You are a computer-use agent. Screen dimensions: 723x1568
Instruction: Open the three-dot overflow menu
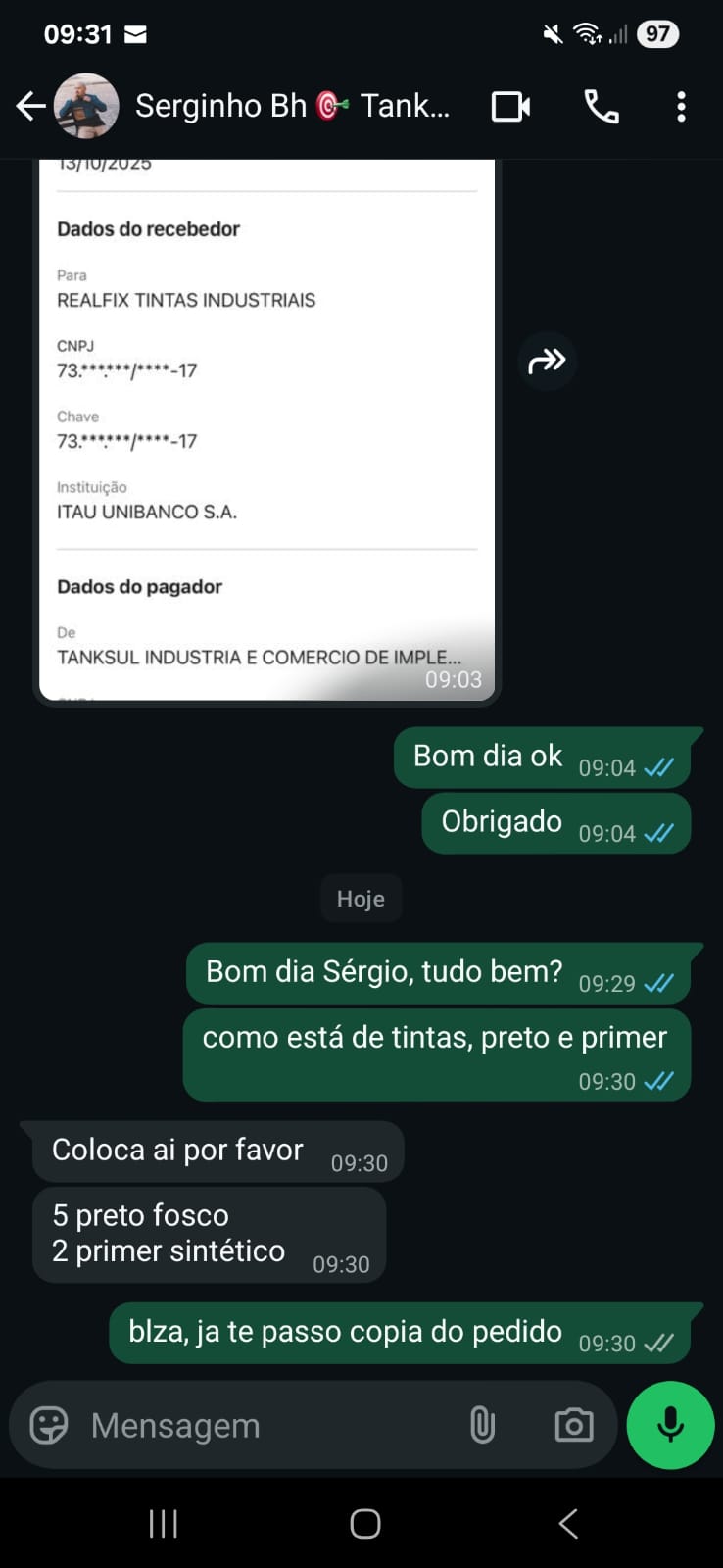click(681, 106)
